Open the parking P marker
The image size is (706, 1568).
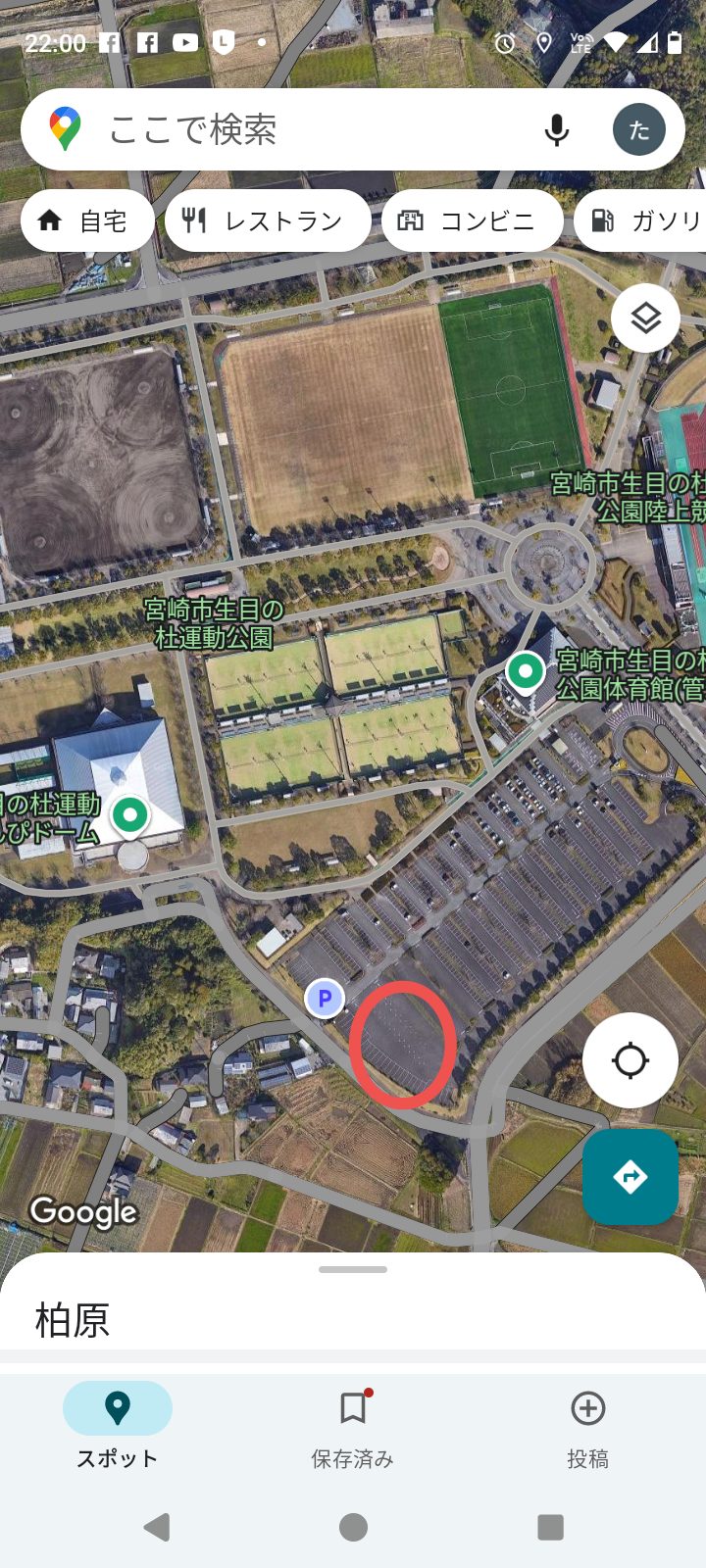pos(325,999)
